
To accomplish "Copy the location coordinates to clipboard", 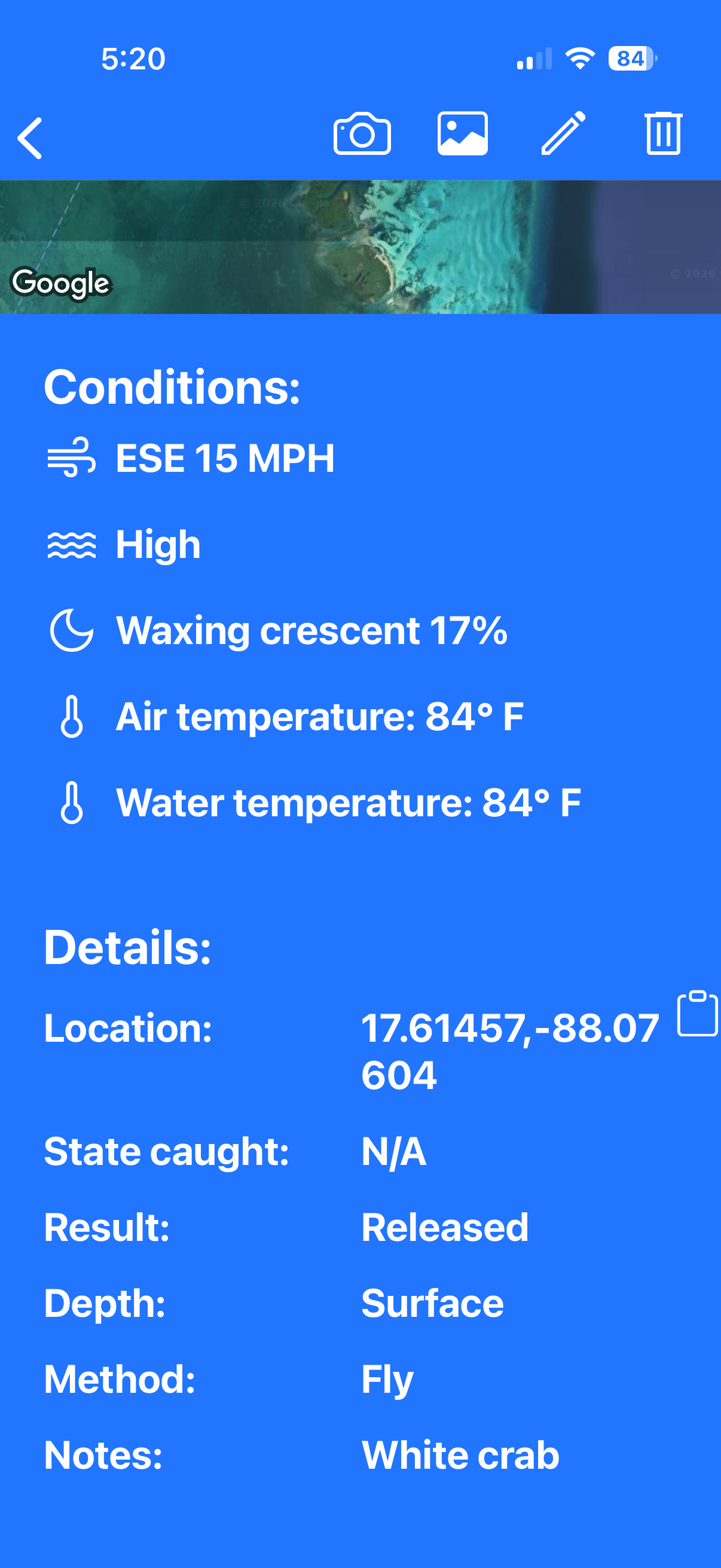I will [x=697, y=1014].
